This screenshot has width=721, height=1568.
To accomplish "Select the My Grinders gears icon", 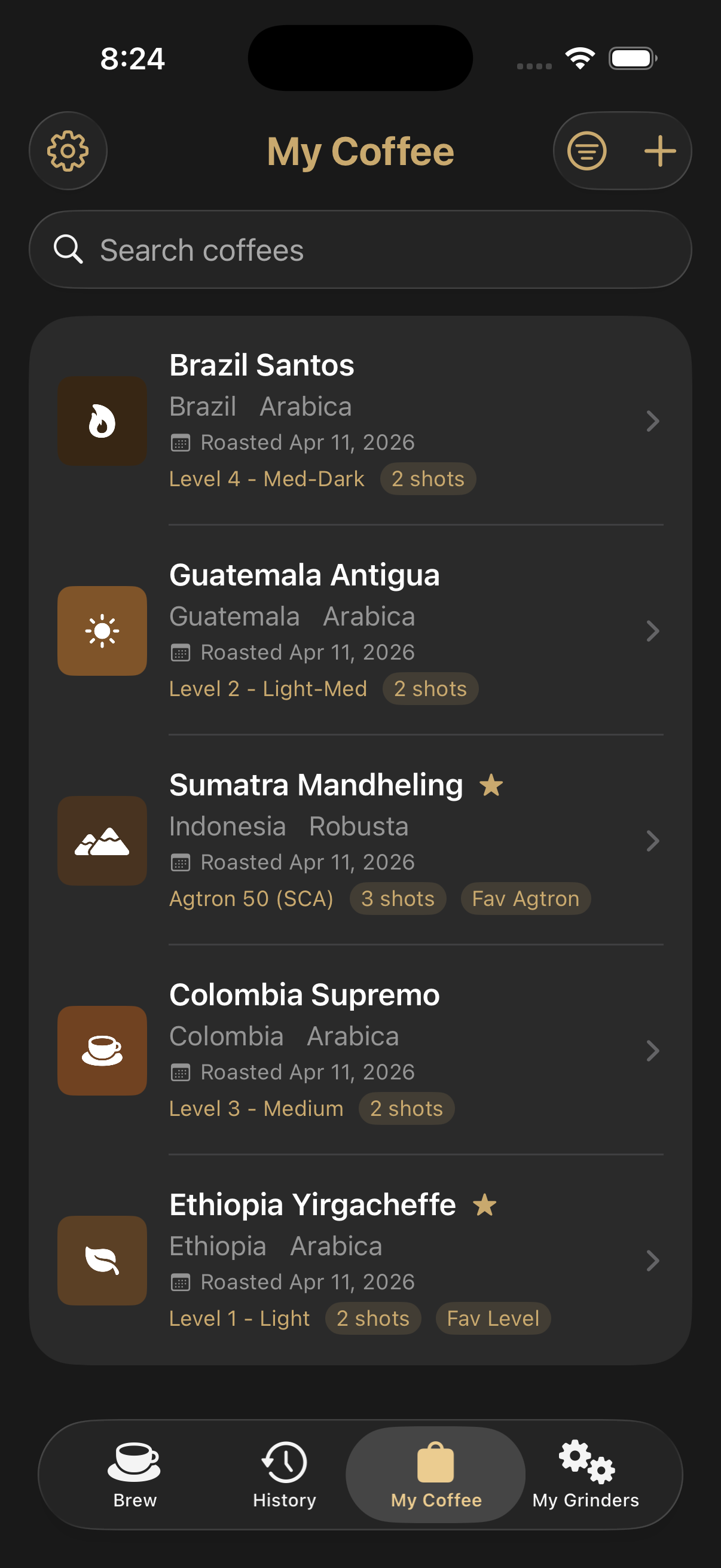I will click(586, 1473).
